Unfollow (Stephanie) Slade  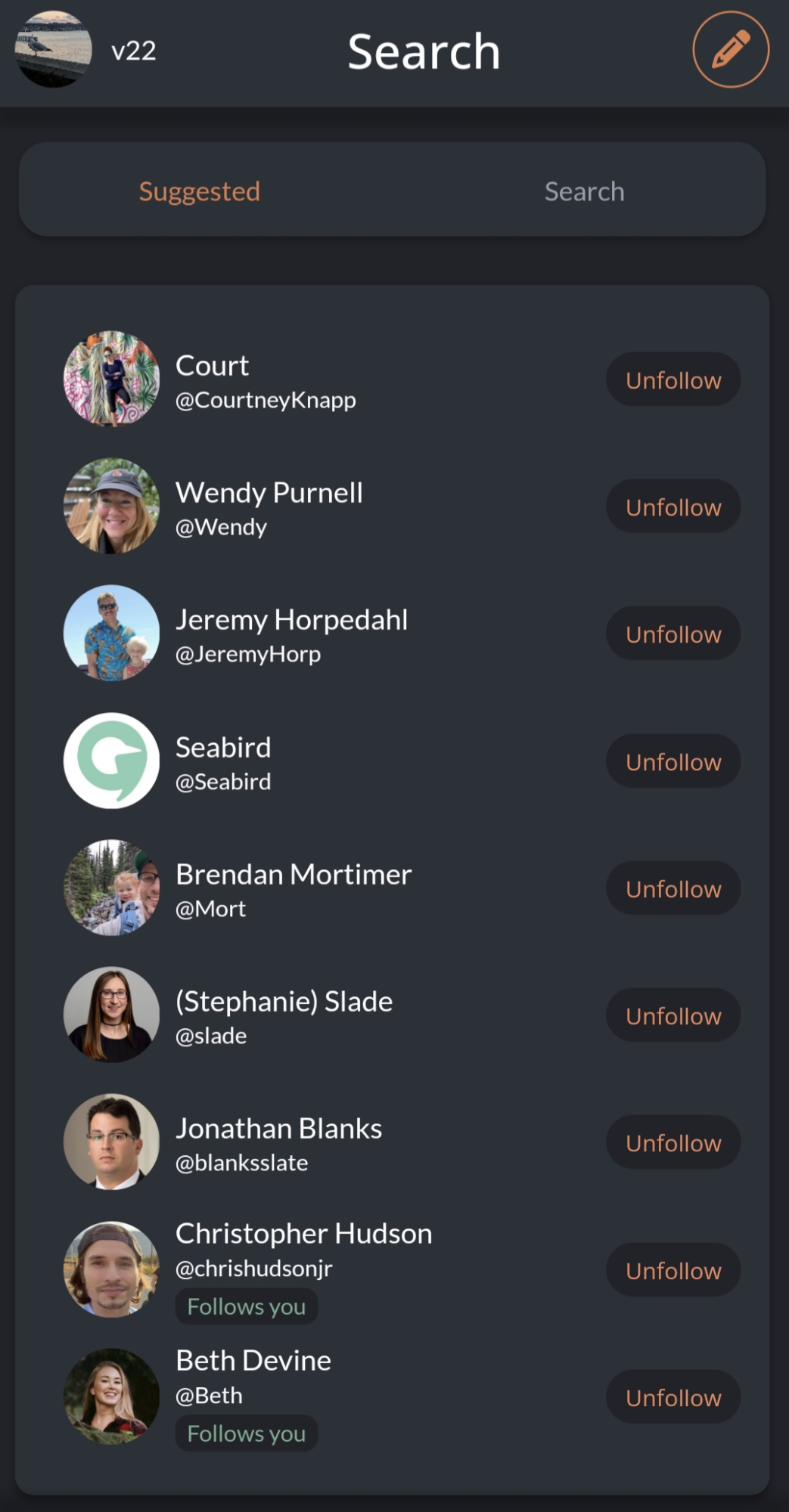(x=673, y=1015)
